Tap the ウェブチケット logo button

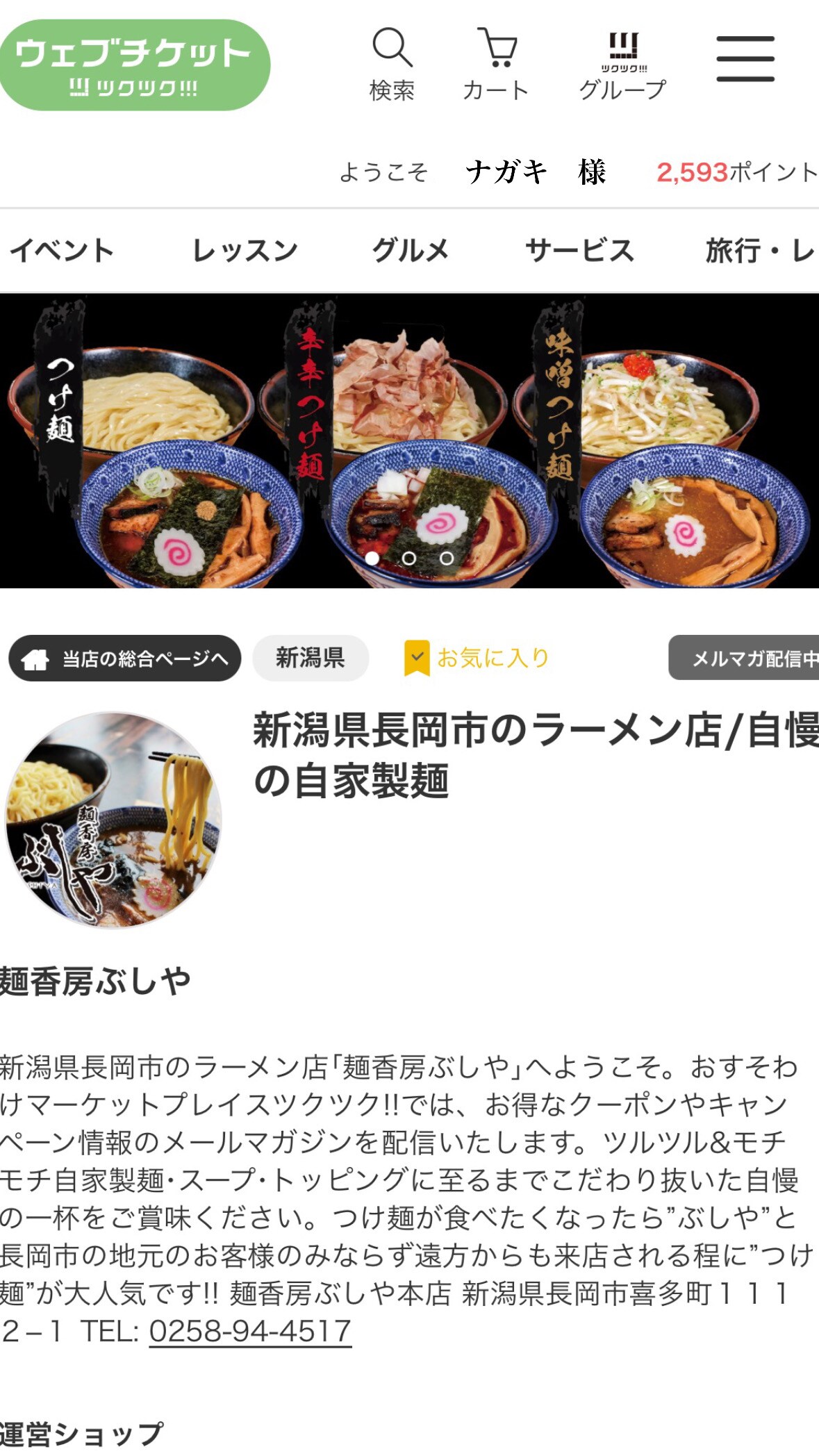pos(133,65)
